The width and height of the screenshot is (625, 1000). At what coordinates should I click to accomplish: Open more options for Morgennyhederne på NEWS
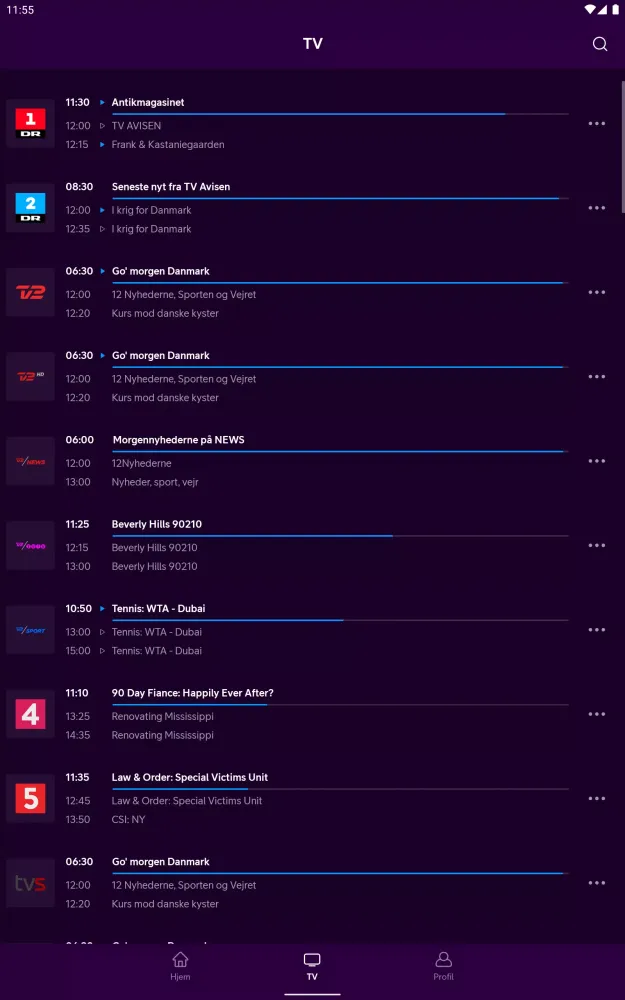[x=597, y=461]
